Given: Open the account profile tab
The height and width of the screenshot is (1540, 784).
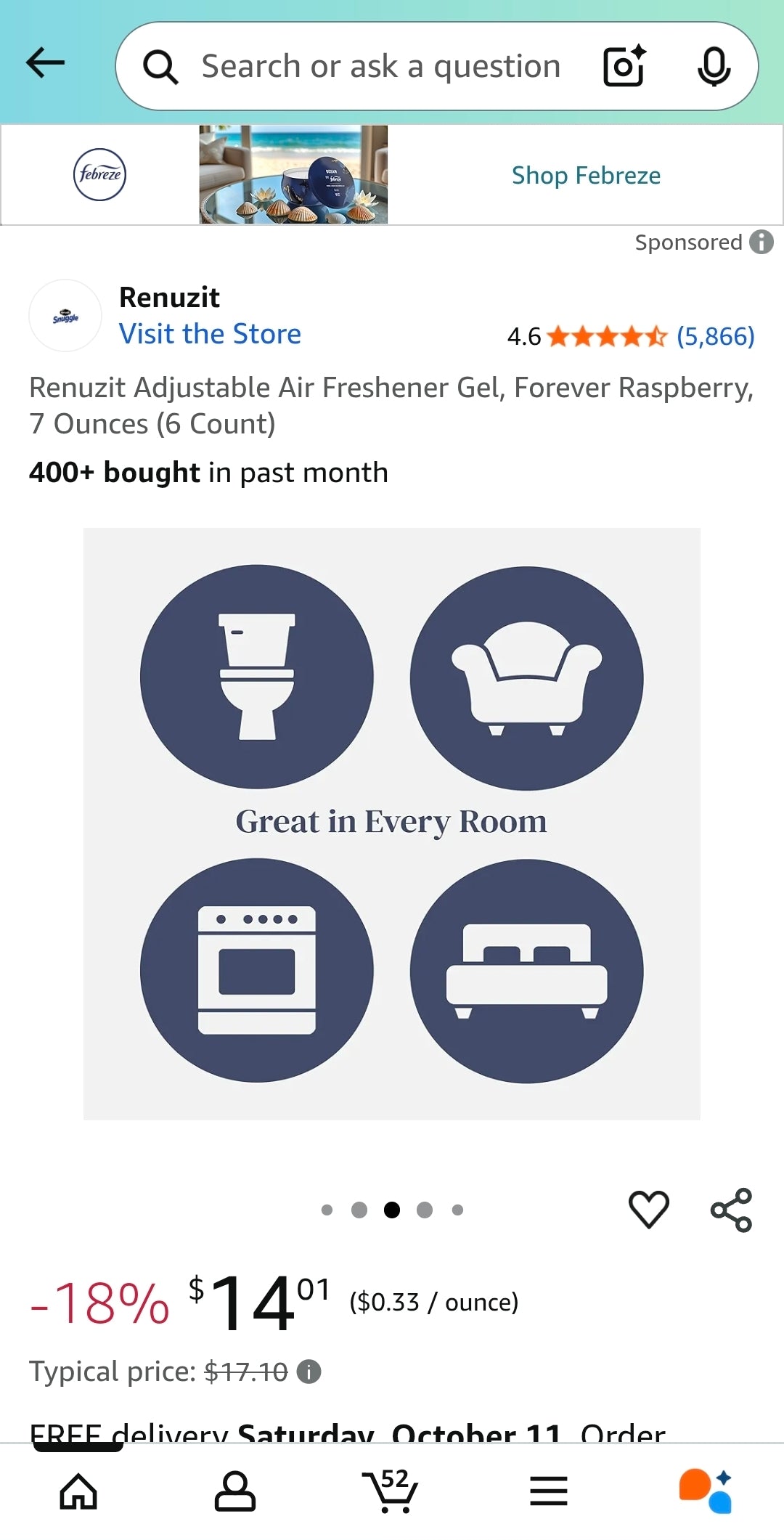Looking at the screenshot, I should pyautogui.click(x=234, y=1491).
